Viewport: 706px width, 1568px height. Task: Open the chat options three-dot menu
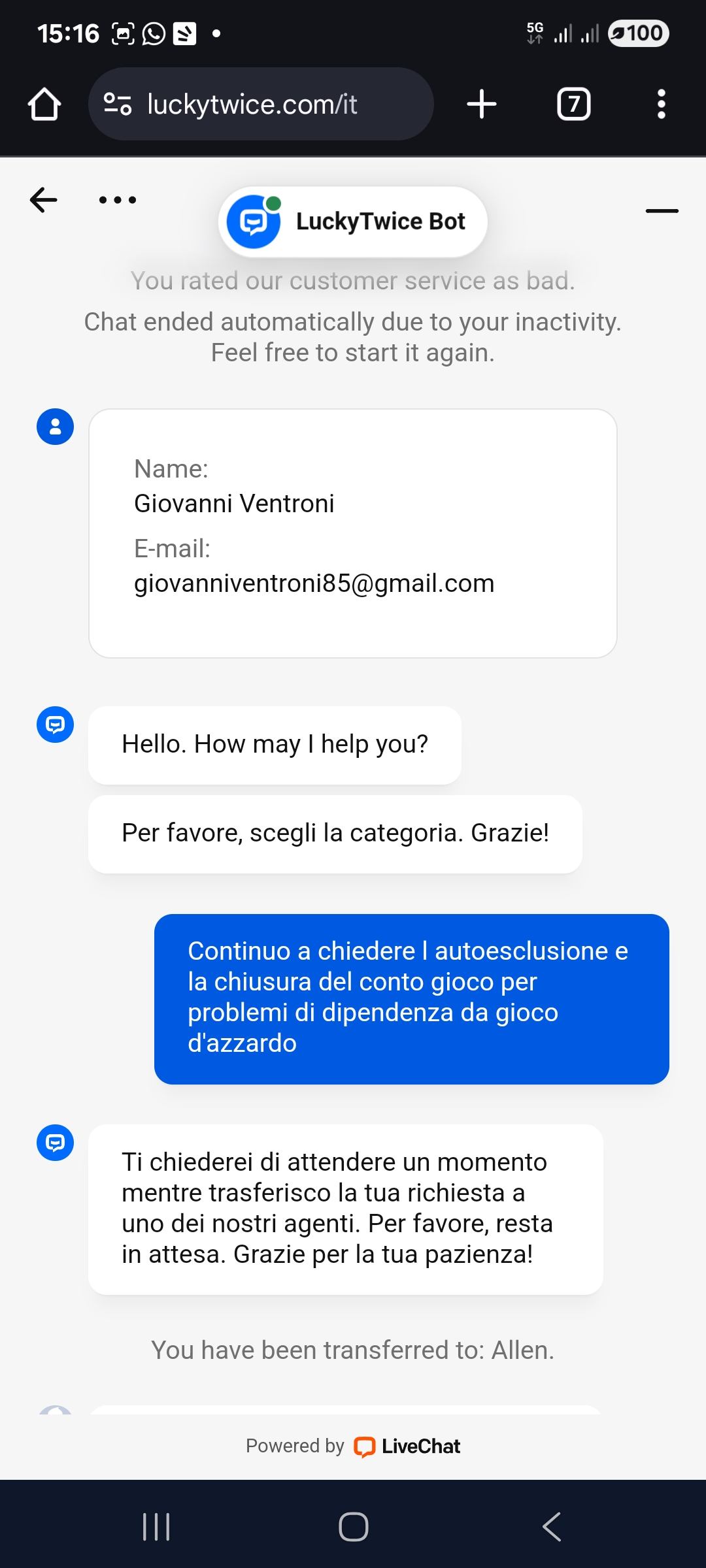118,200
